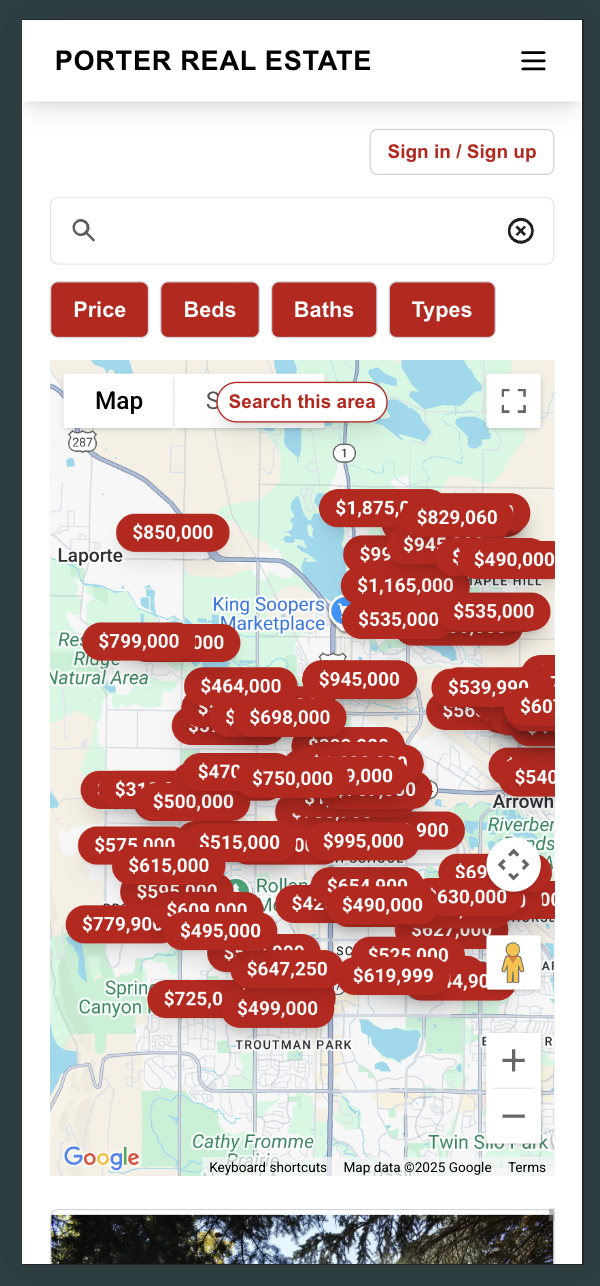
Task: Open the map Terms link
Action: coord(526,1167)
